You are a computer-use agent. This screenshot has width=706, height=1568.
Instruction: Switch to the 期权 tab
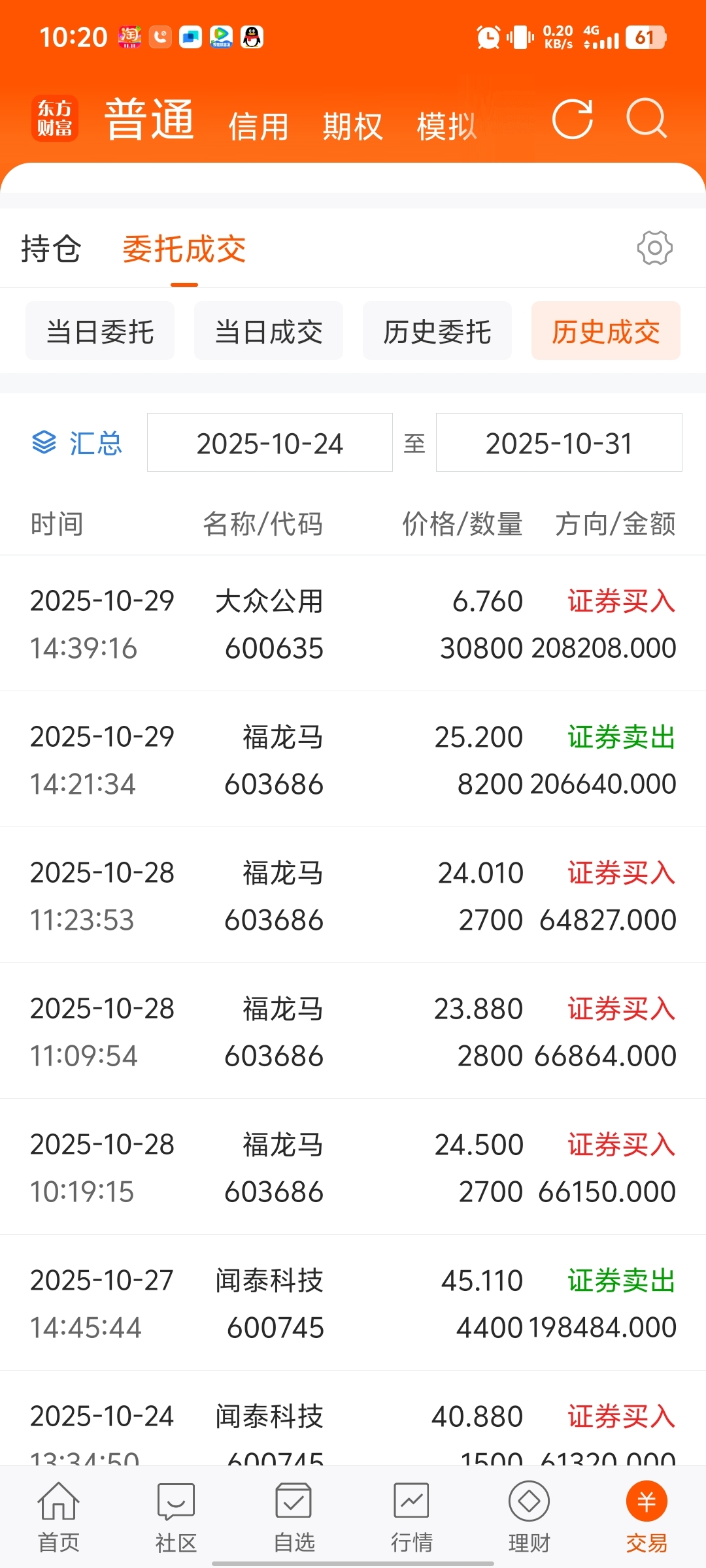pyautogui.click(x=352, y=126)
